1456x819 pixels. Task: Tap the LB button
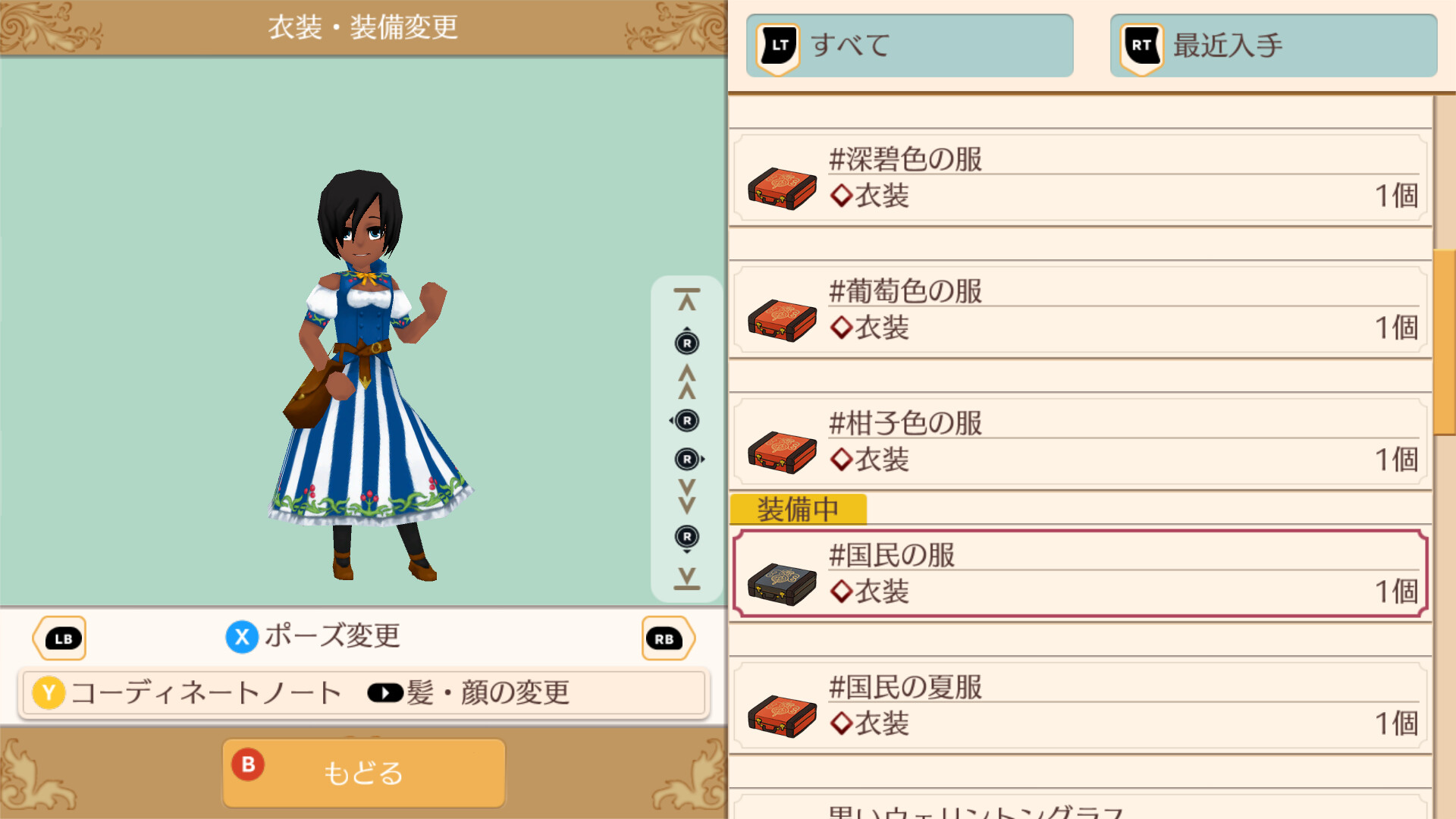[61, 639]
